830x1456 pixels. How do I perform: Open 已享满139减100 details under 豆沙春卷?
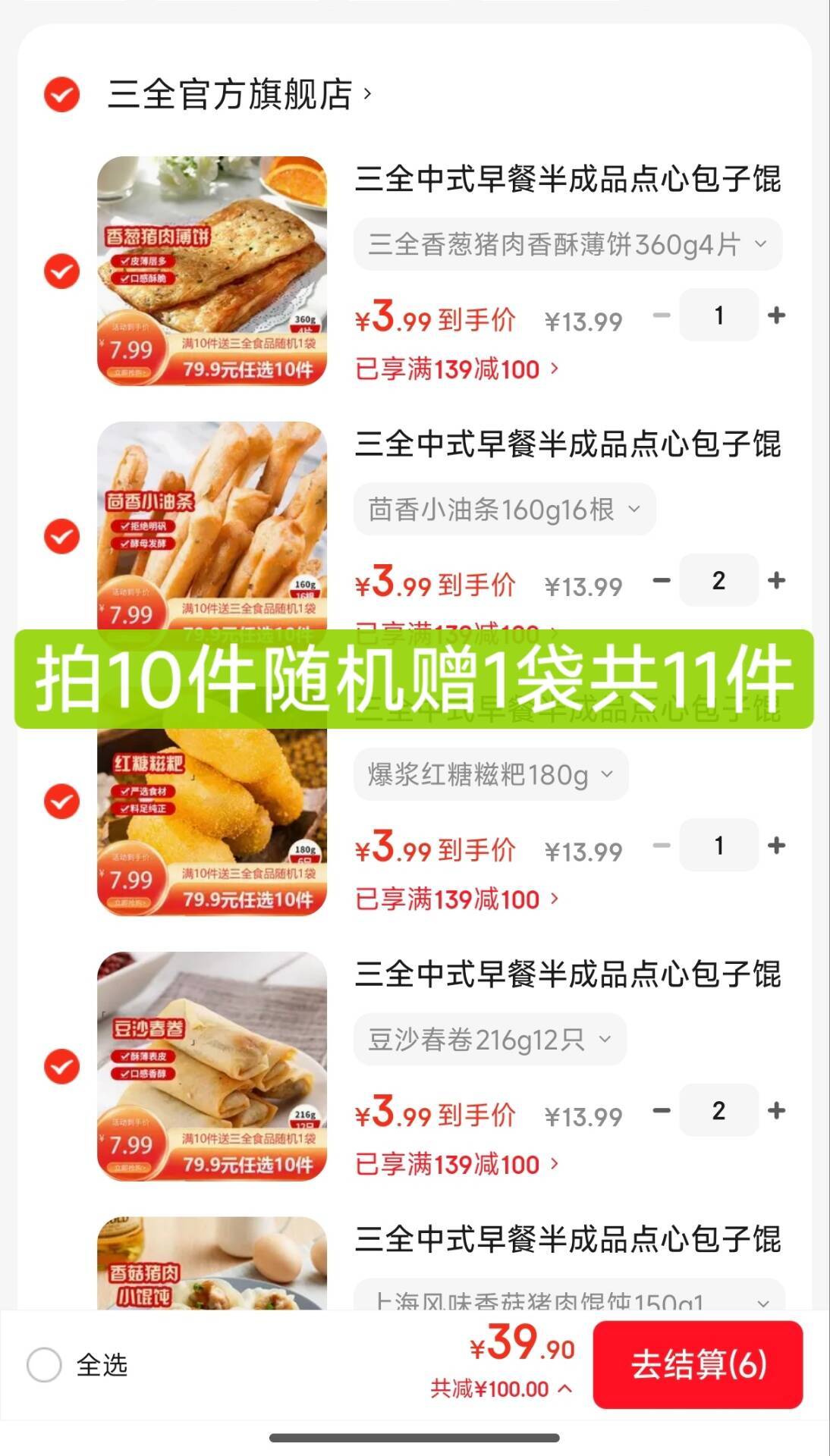pos(457,1165)
